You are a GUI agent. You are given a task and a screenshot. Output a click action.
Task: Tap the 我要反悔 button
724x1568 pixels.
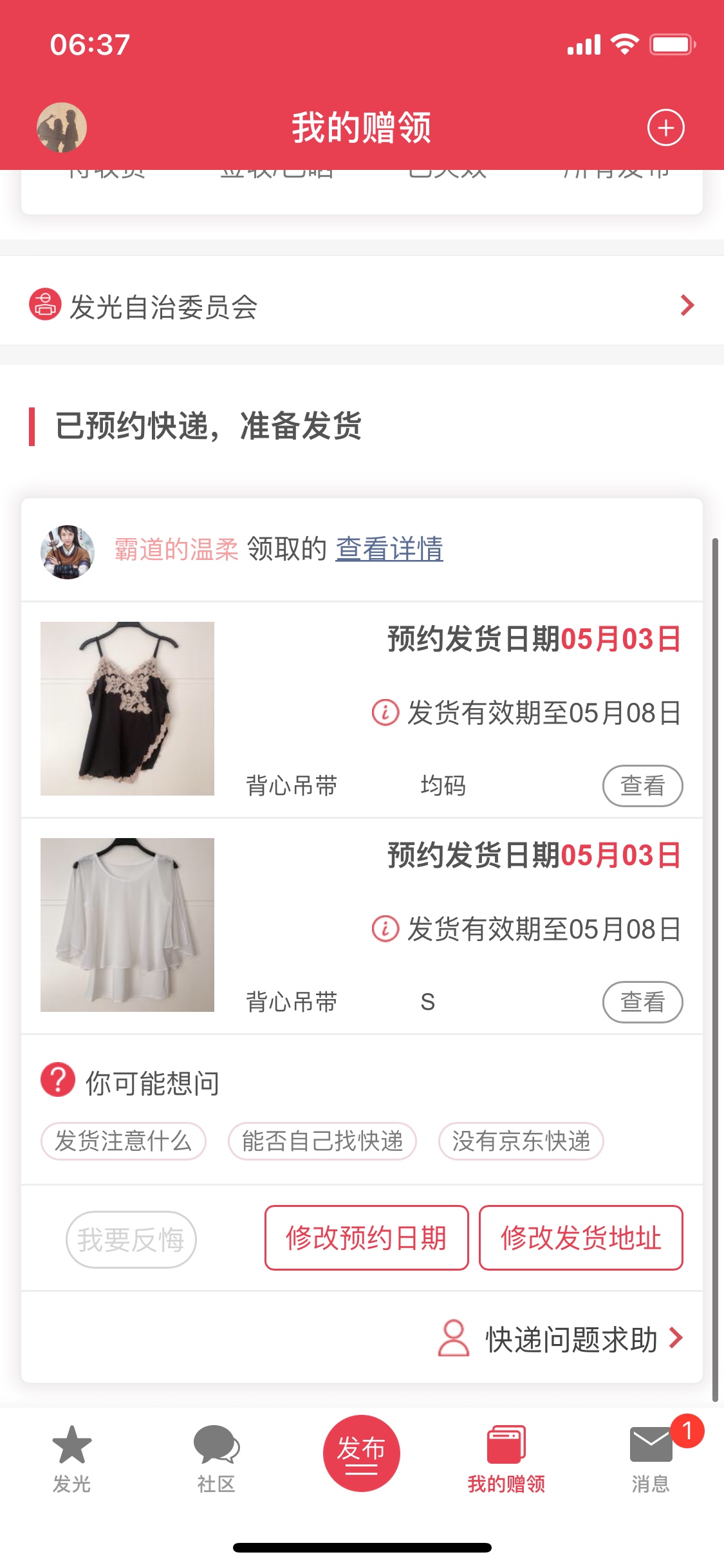tap(131, 1239)
